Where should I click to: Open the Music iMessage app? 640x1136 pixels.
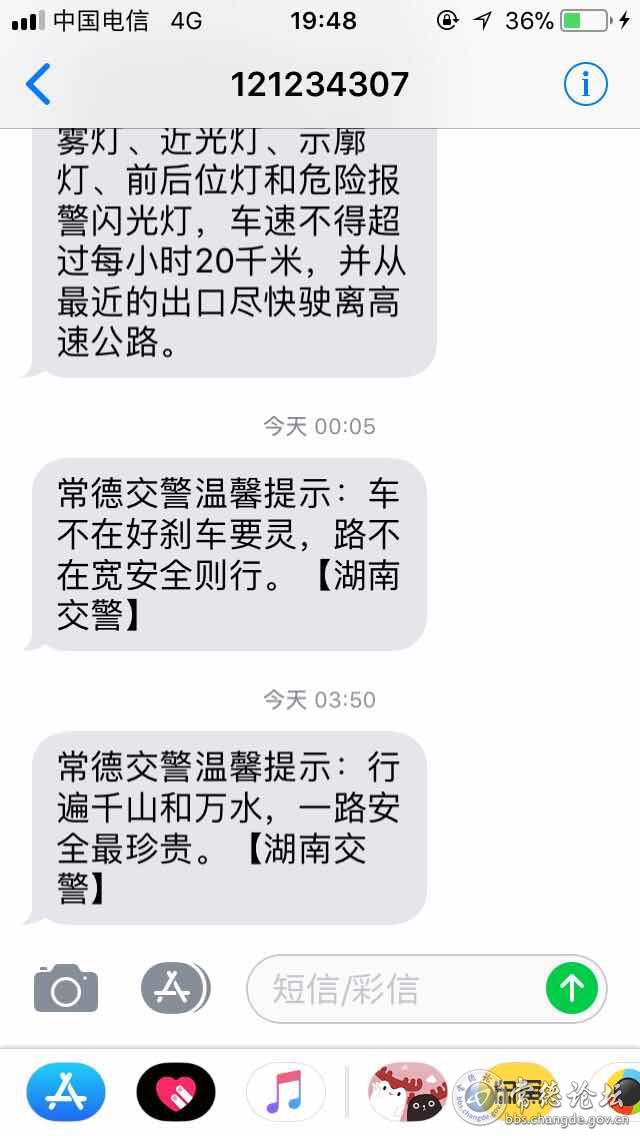click(285, 1092)
